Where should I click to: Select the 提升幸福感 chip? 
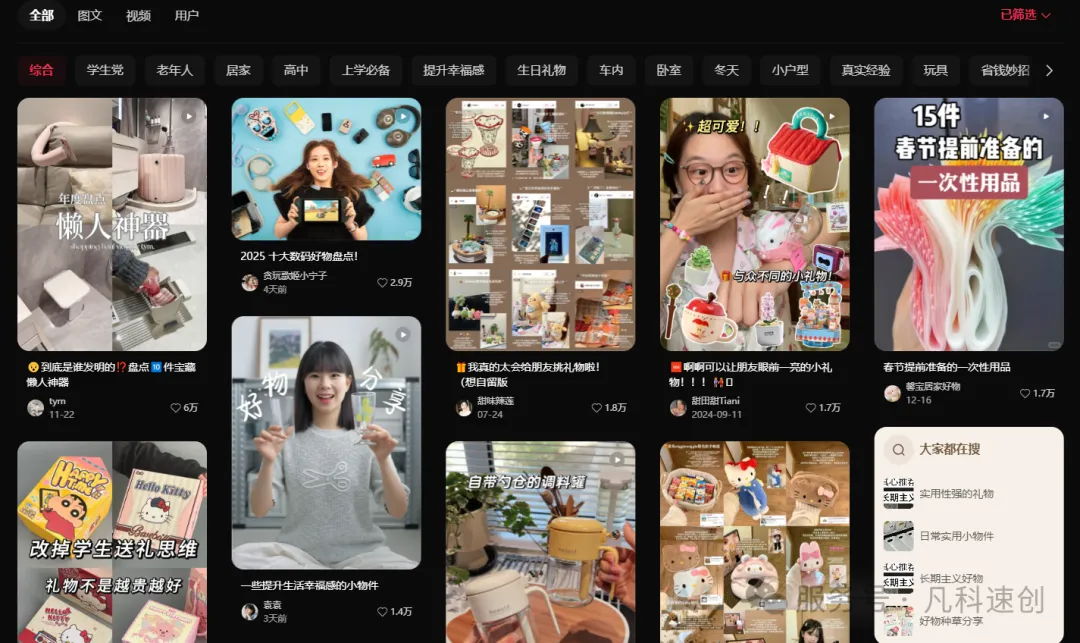pyautogui.click(x=453, y=70)
